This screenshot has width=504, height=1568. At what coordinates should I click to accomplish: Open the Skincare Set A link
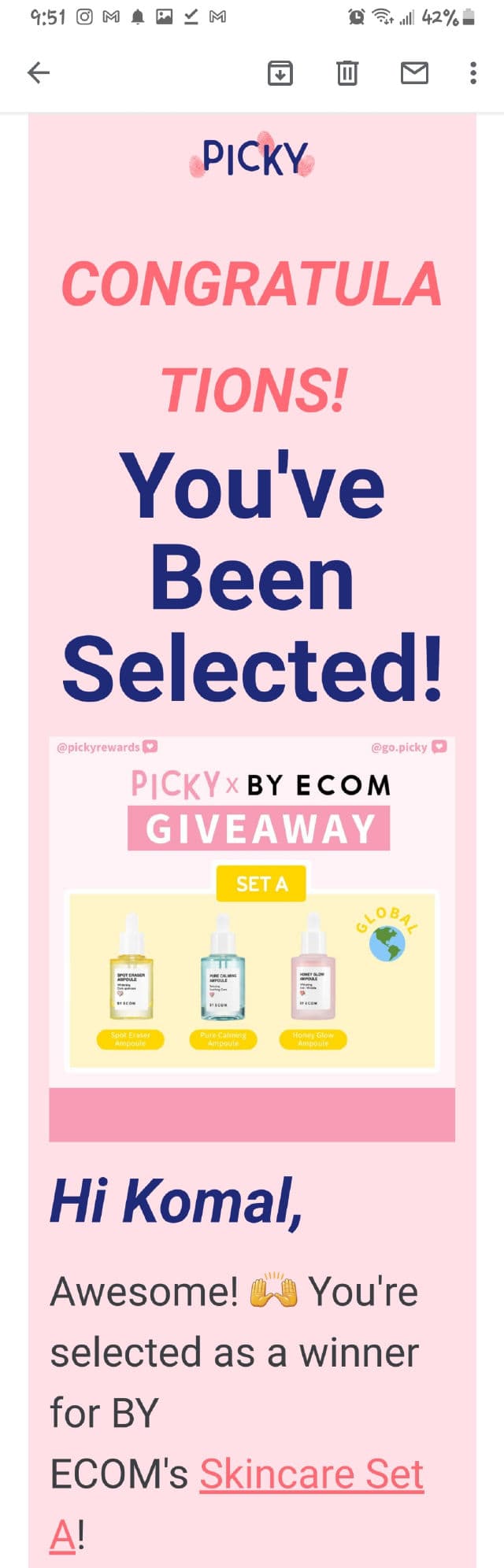[311, 1474]
